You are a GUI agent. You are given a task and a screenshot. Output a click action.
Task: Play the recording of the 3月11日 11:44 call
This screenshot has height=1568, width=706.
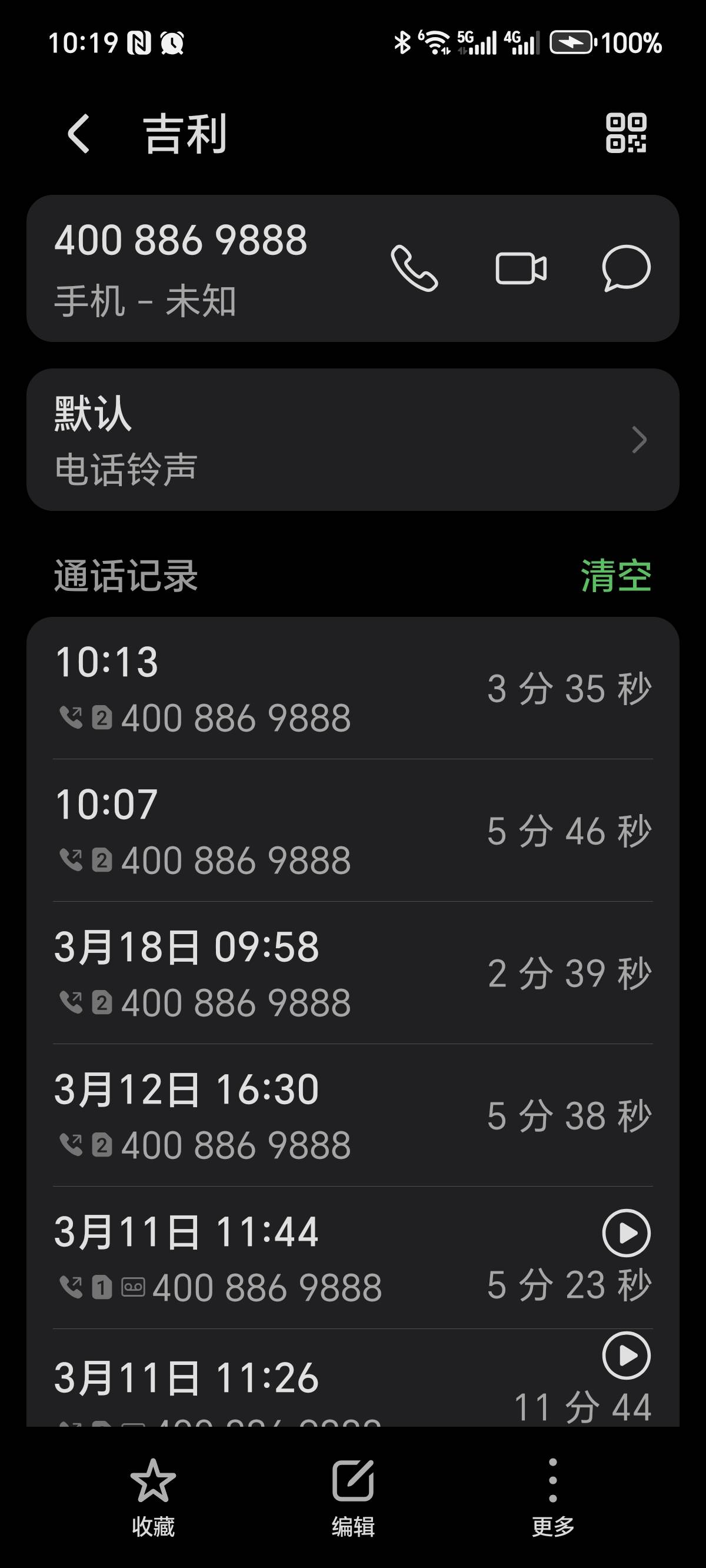pyautogui.click(x=626, y=1233)
